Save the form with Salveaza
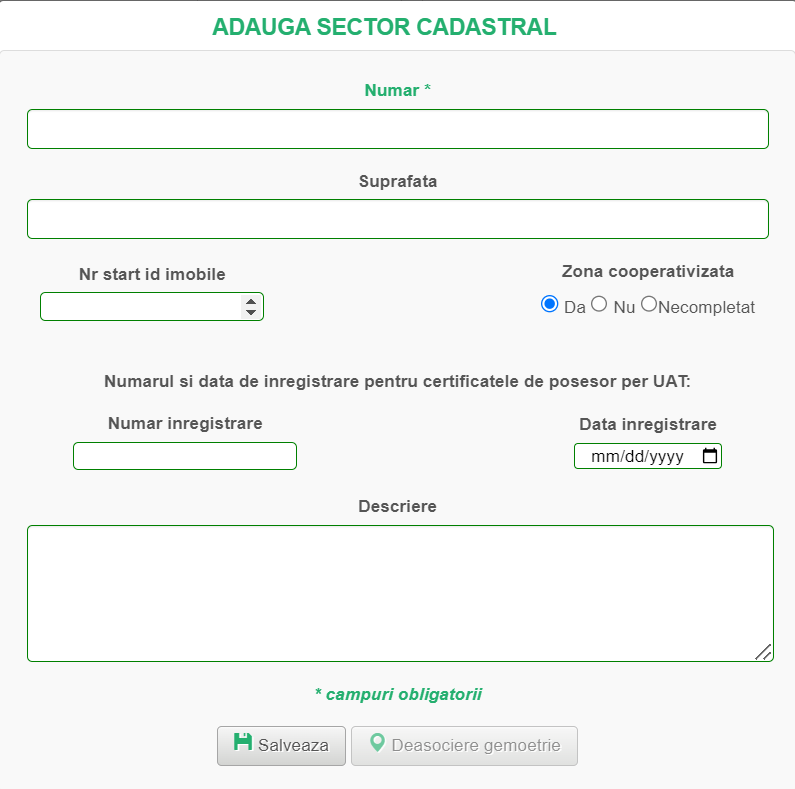 click(x=281, y=746)
